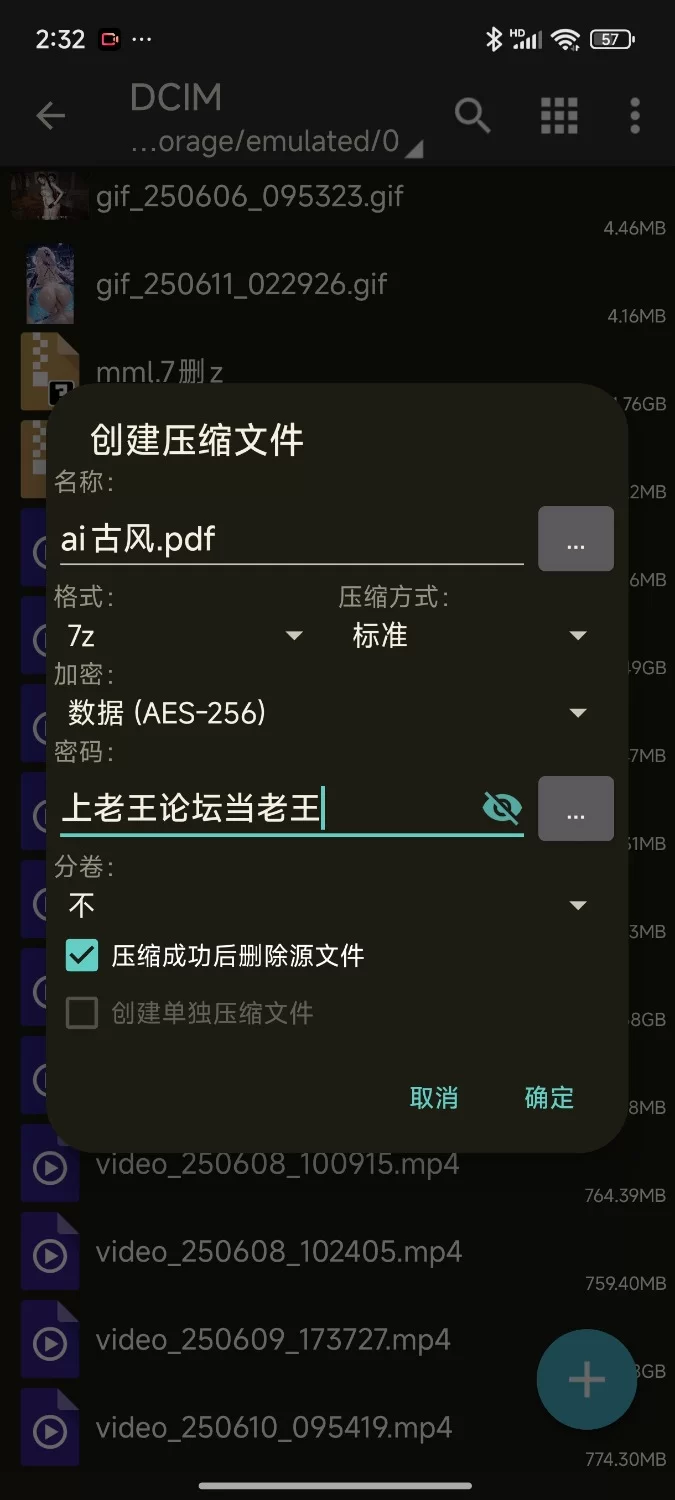Open the 分卷 dropdown showing 不
The width and height of the screenshot is (675, 1500).
(326, 905)
